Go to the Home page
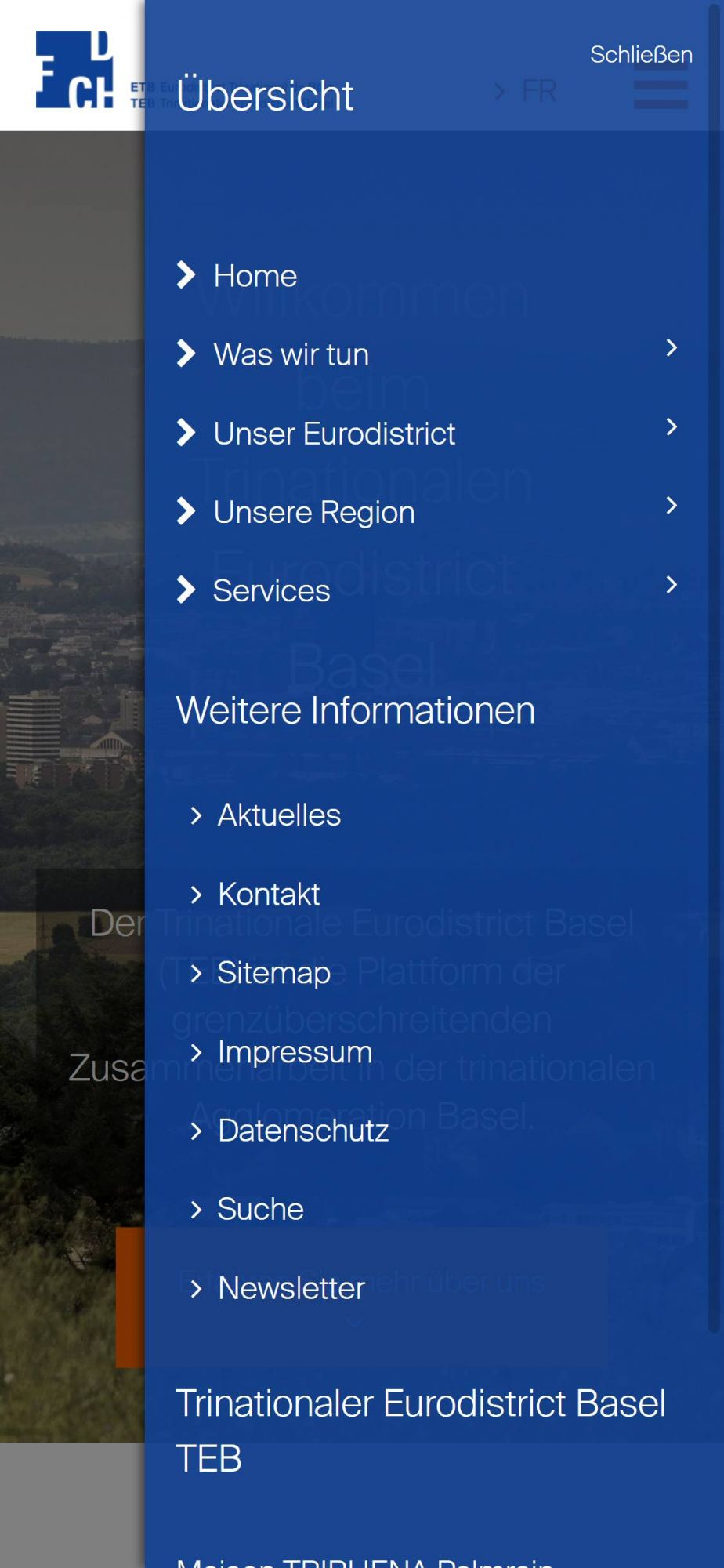The width and height of the screenshot is (724, 1568). tap(255, 276)
